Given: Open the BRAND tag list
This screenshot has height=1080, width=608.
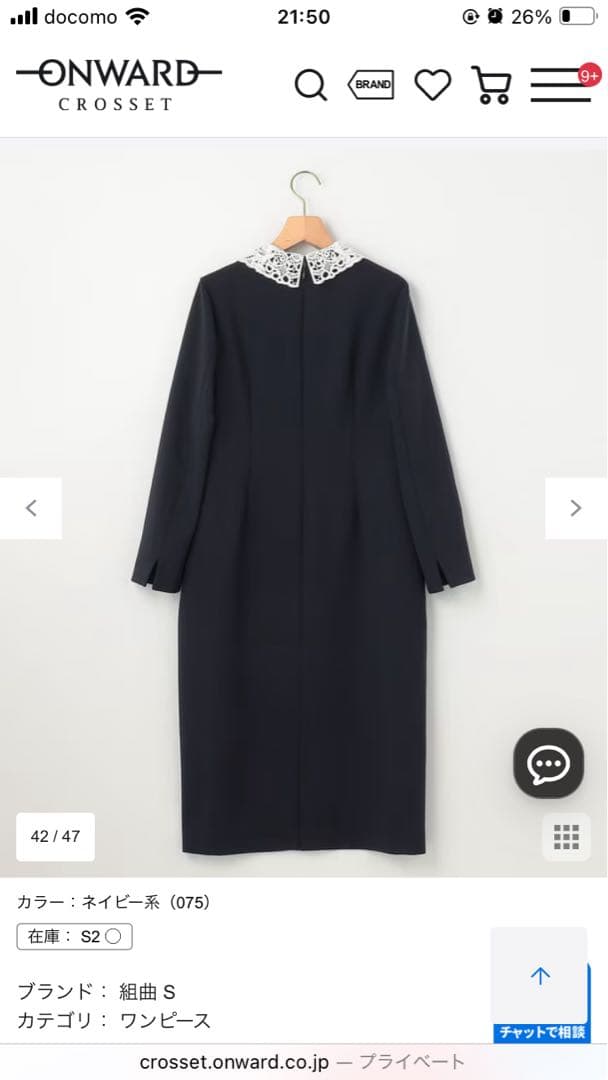Looking at the screenshot, I should pos(371,85).
